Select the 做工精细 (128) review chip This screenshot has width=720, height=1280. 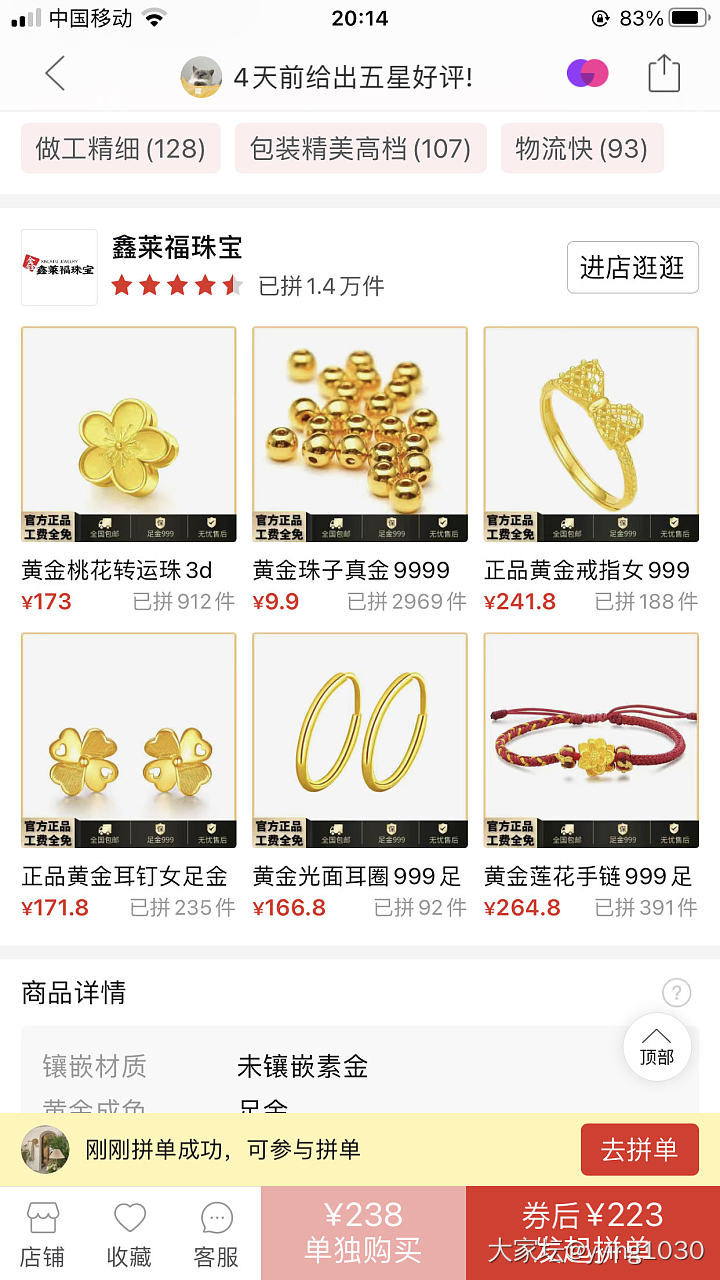(120, 149)
